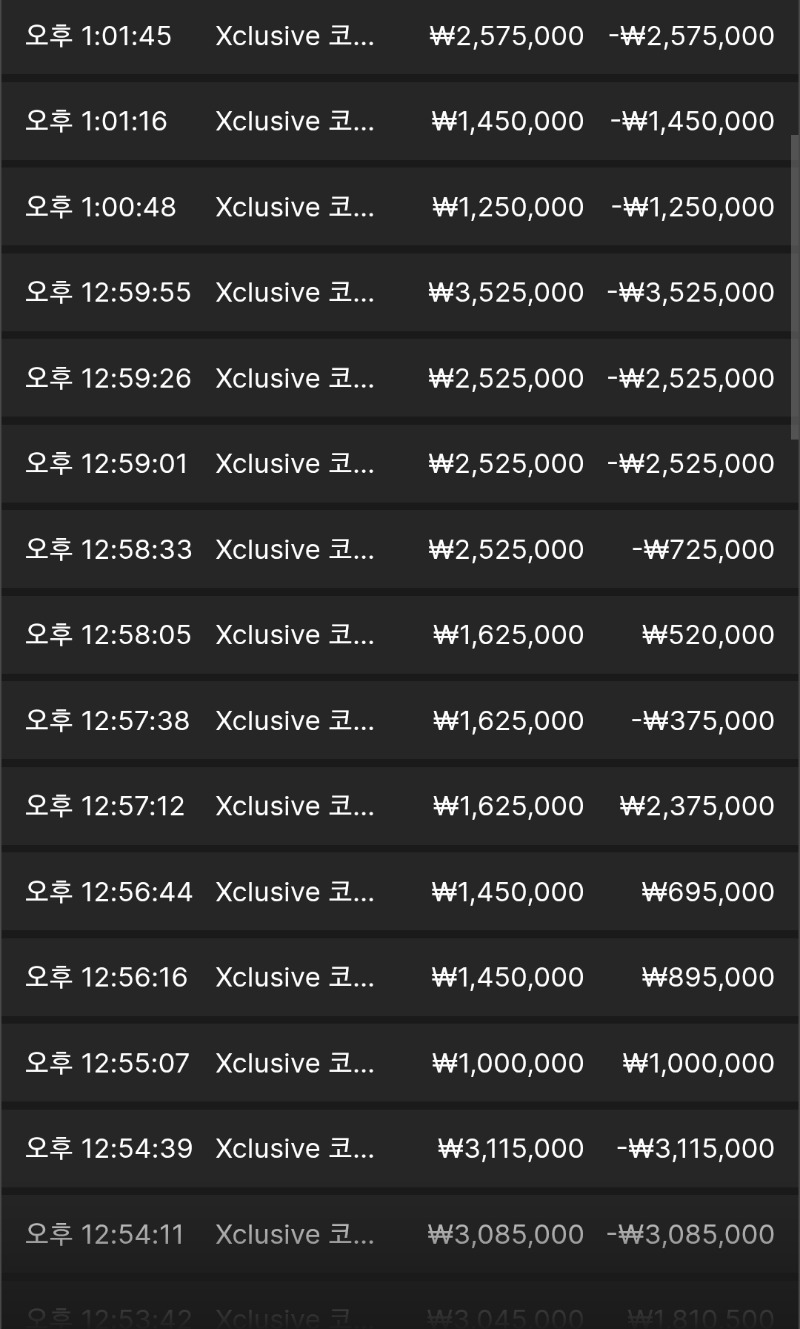Tap the 오후 12:59:01 entry
This screenshot has width=800, height=1329.
pyautogui.click(x=400, y=464)
